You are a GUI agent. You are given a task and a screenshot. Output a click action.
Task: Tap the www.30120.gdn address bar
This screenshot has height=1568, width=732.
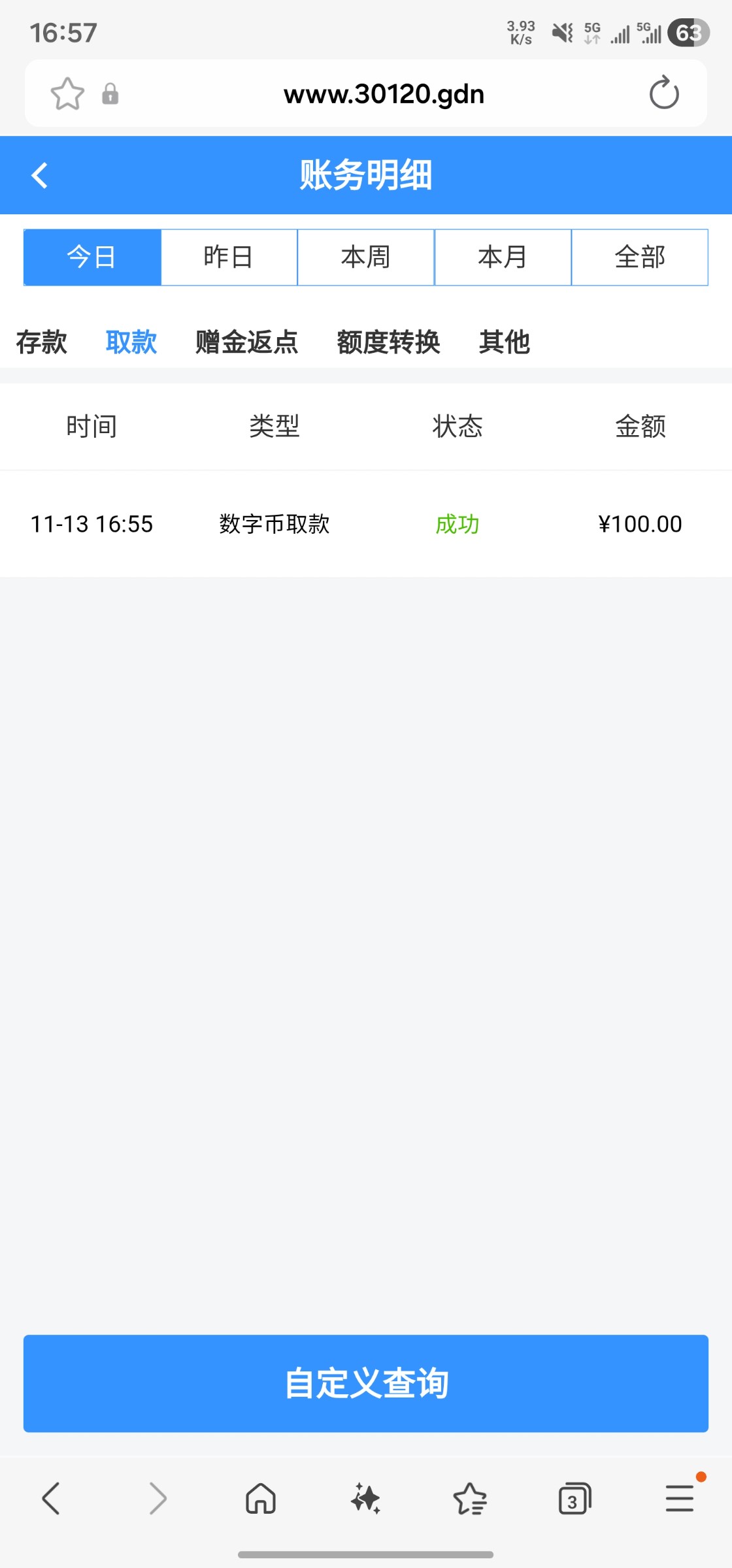(384, 93)
